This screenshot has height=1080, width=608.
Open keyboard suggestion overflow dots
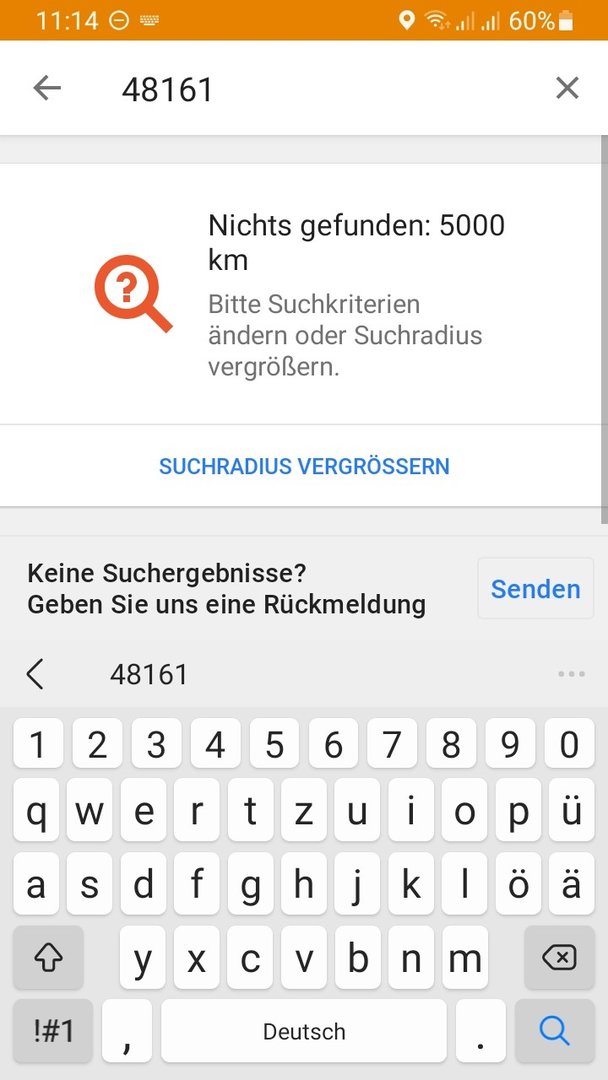coord(571,674)
